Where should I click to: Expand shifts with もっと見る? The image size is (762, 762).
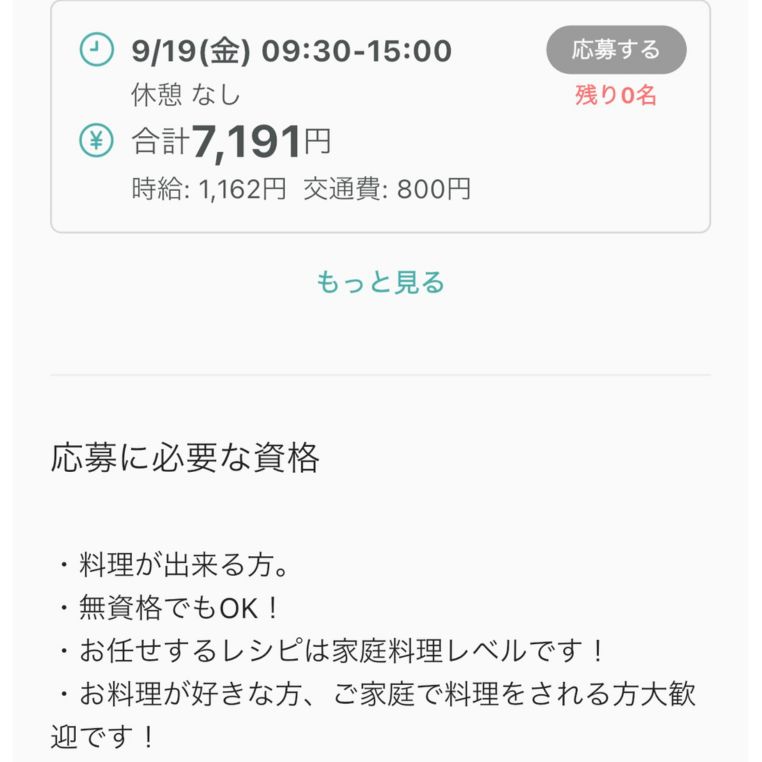[x=380, y=283]
